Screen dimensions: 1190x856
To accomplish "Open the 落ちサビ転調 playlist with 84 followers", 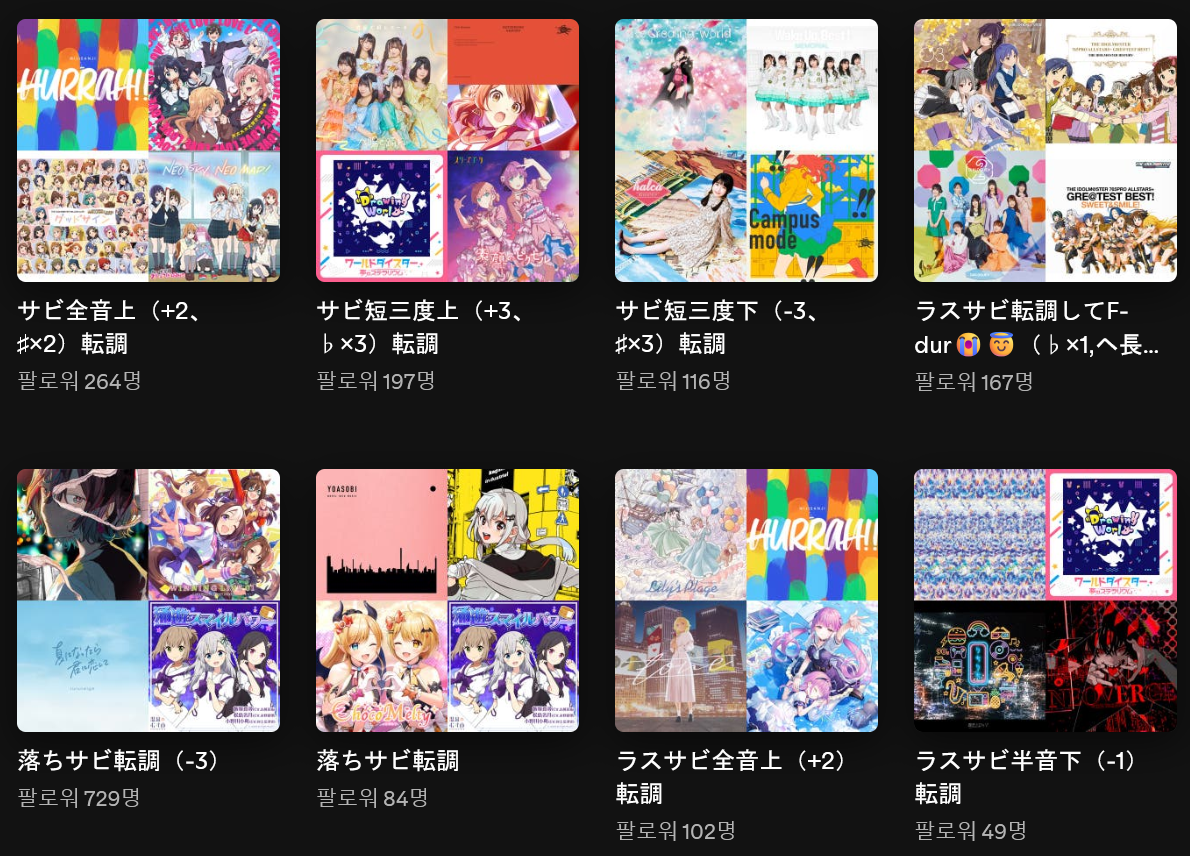I will point(447,600).
